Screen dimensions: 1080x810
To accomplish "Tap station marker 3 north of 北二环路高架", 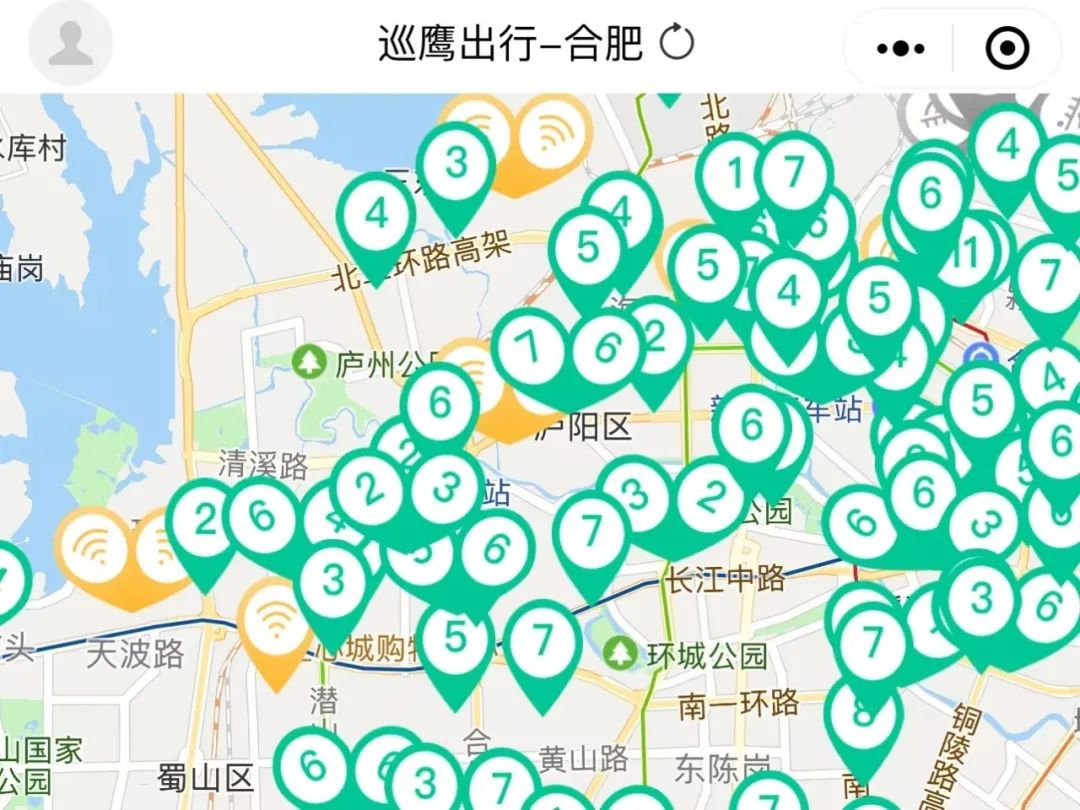I will [456, 163].
